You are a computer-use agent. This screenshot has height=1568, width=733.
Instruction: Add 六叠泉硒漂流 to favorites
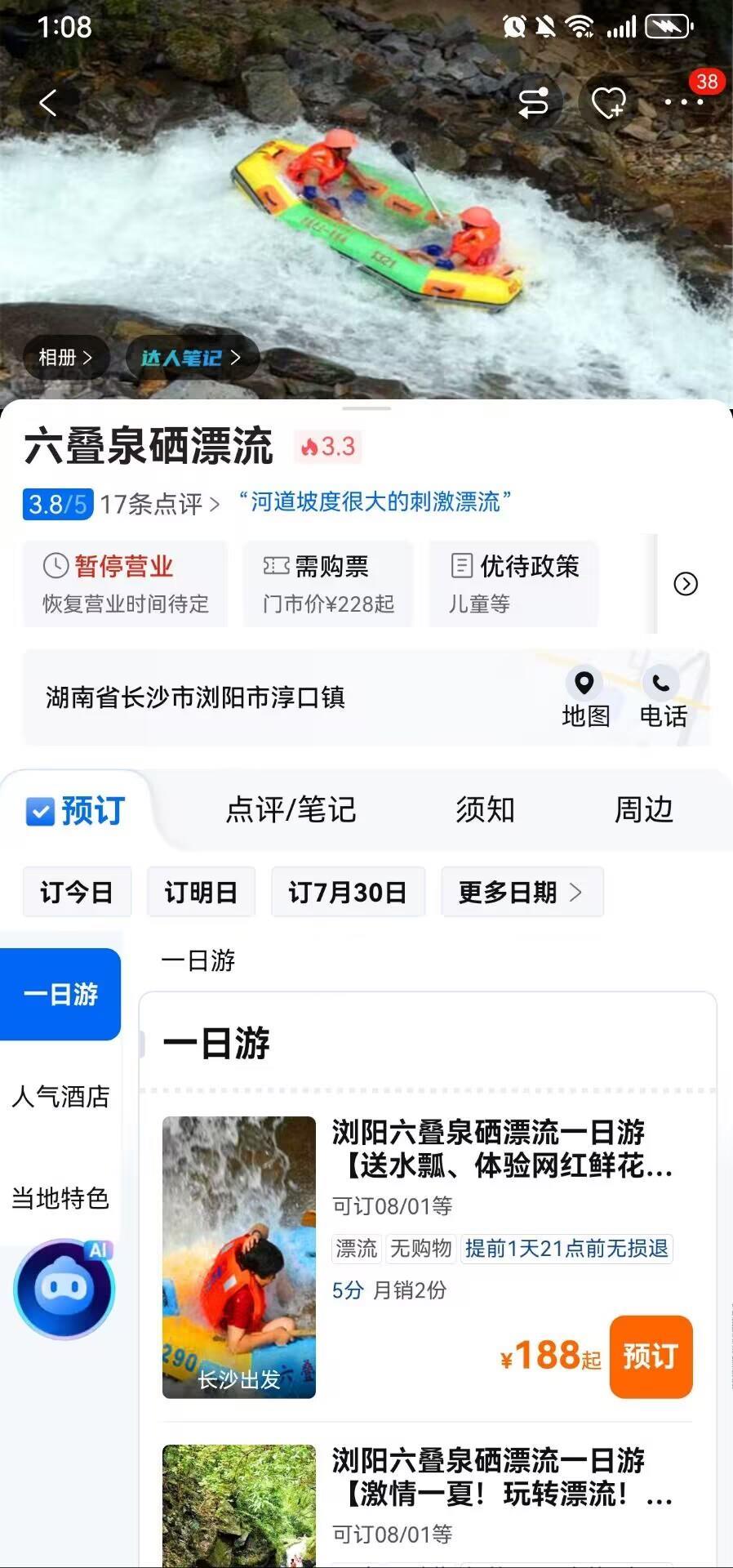607,103
